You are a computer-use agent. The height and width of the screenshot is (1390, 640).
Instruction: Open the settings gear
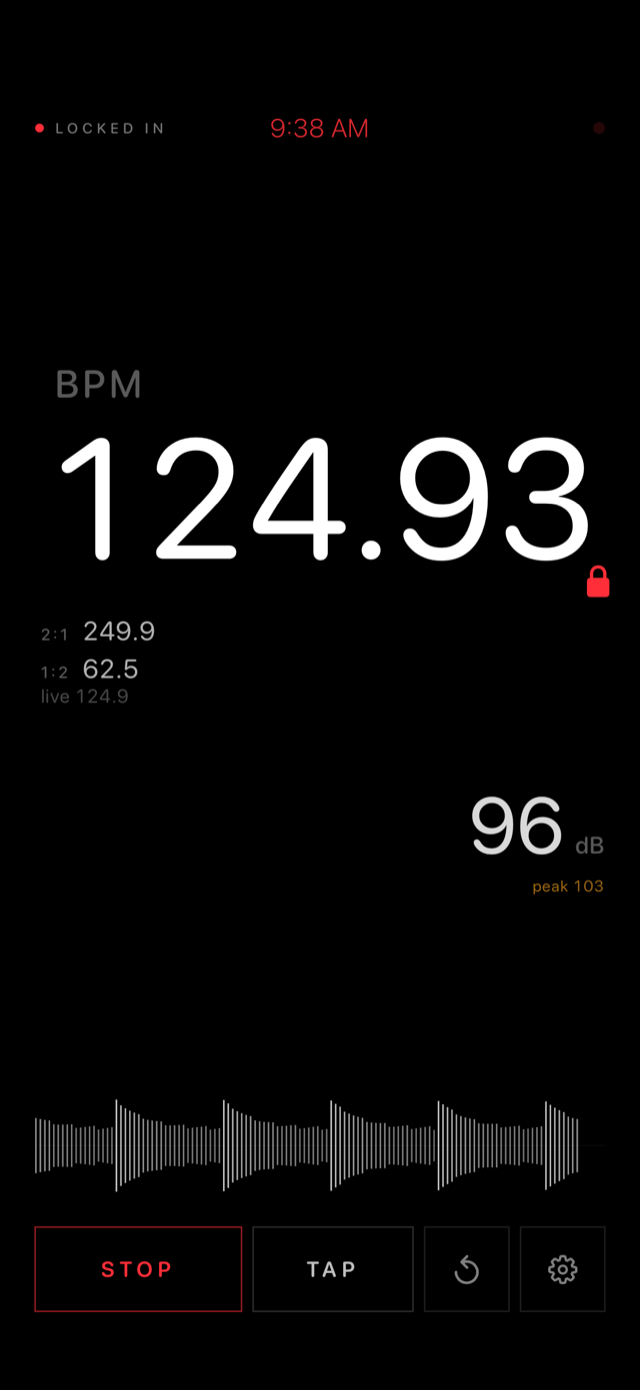pos(563,1269)
